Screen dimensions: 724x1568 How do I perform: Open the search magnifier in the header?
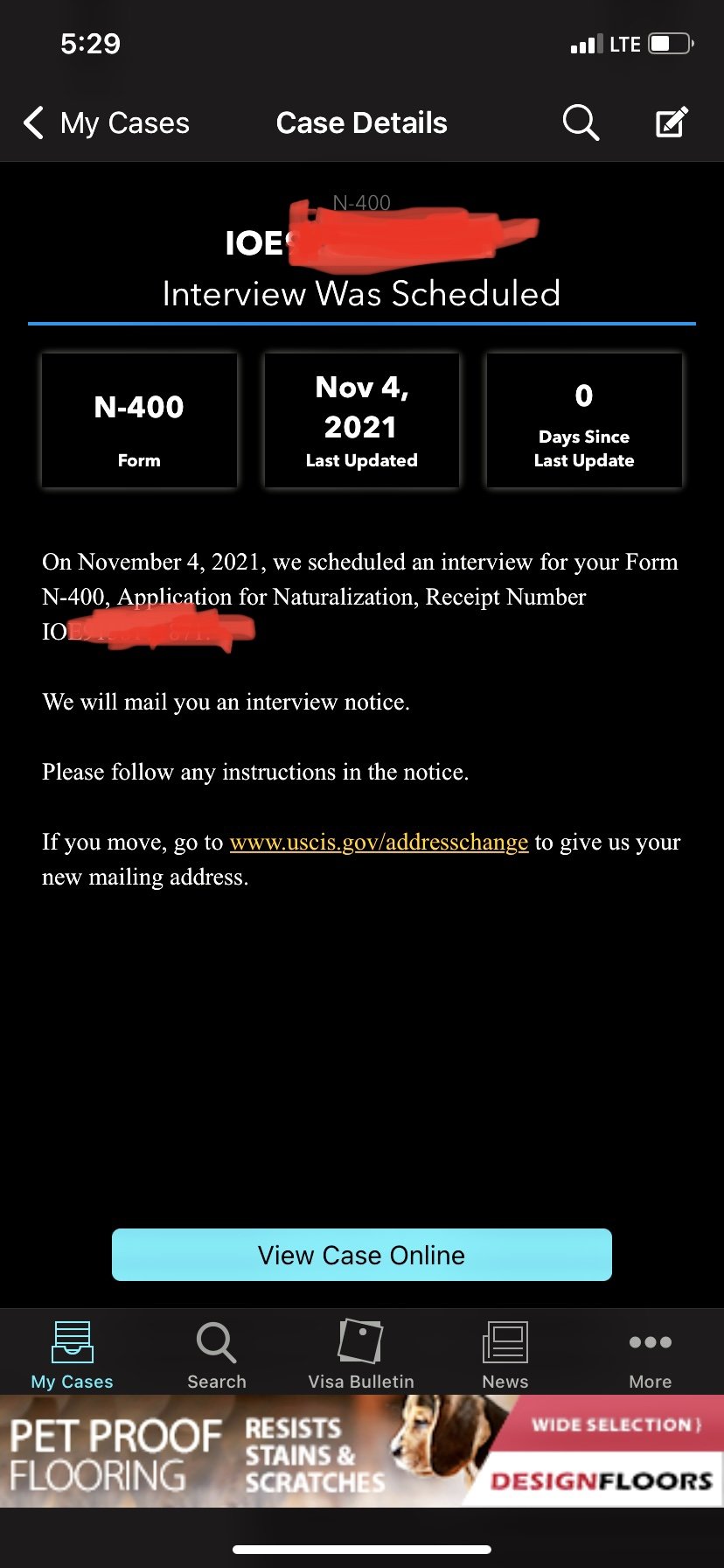click(x=581, y=123)
